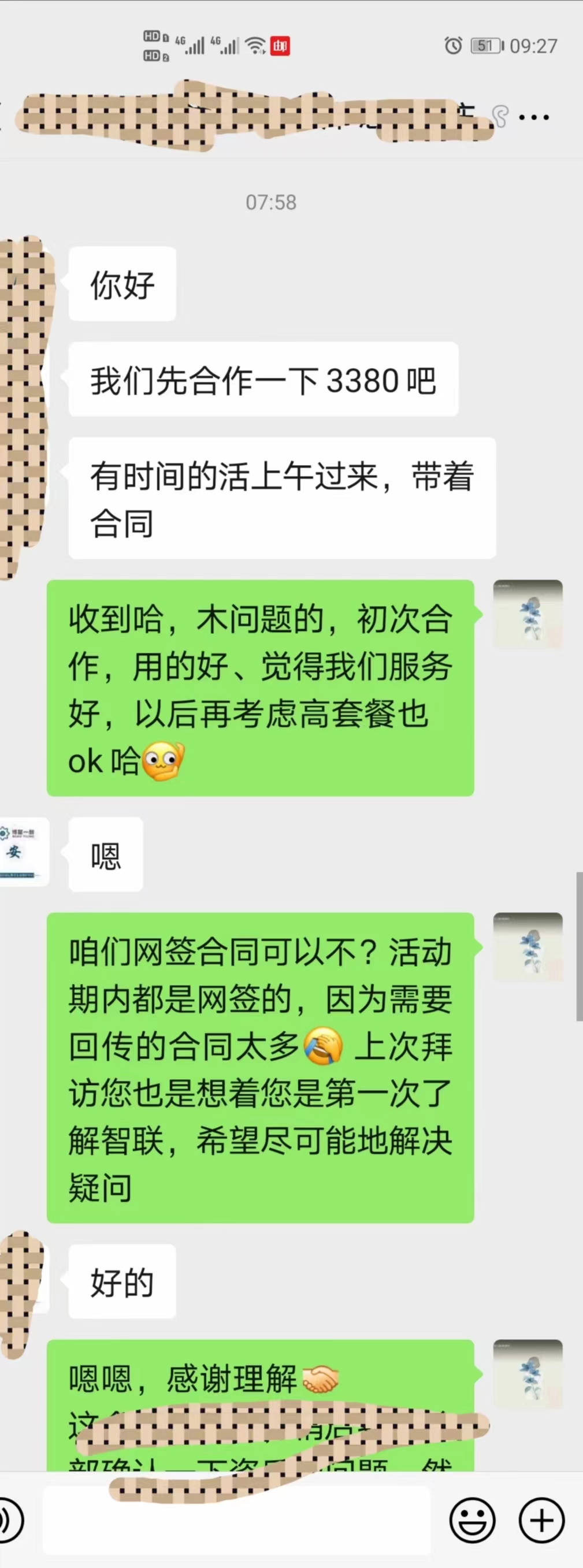Open own avatar beside 收到哈 message
Viewport: 583px width, 1568px height.
[x=527, y=614]
